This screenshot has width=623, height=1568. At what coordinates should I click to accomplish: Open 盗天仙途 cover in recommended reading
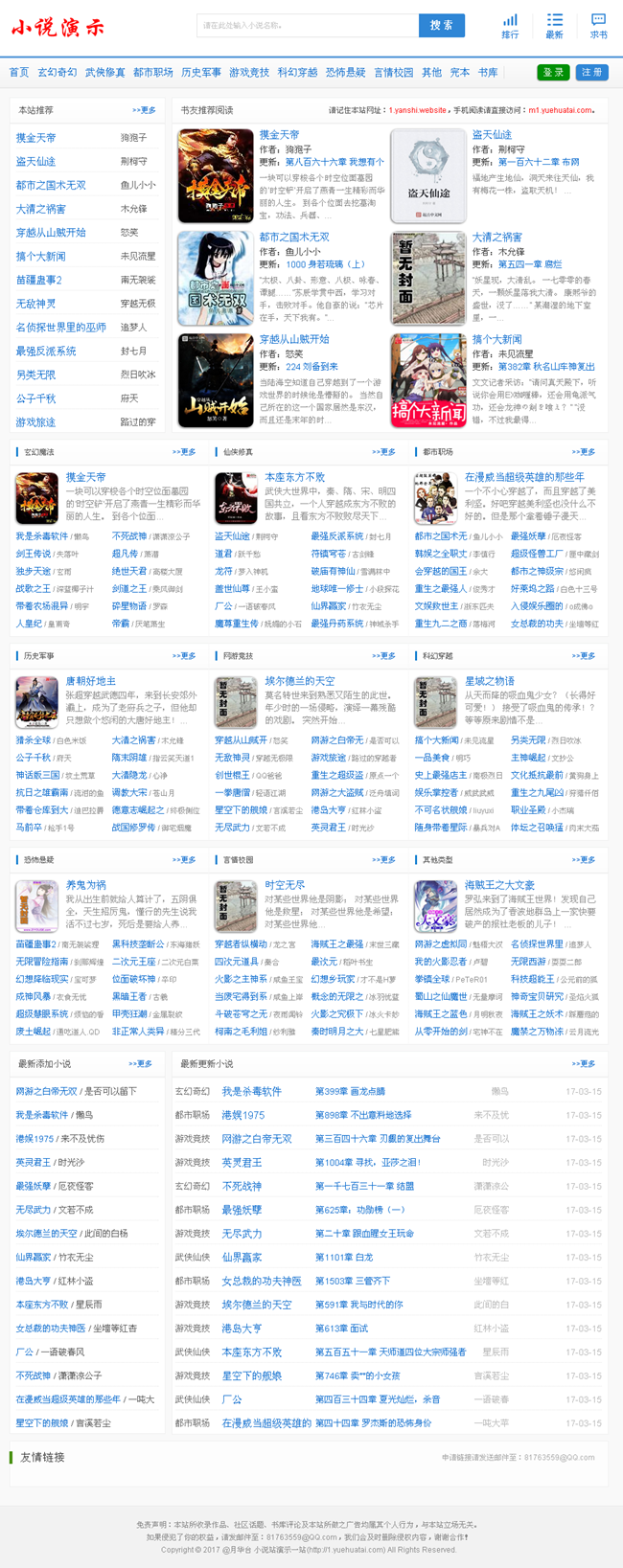click(427, 176)
